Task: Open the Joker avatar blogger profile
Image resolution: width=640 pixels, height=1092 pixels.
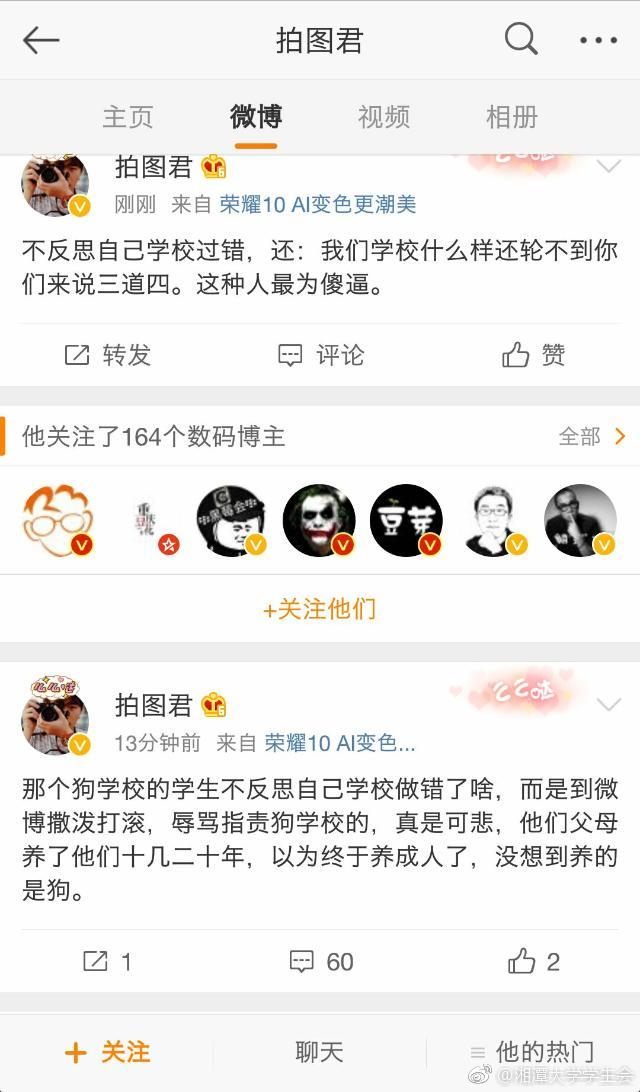Action: click(x=319, y=520)
